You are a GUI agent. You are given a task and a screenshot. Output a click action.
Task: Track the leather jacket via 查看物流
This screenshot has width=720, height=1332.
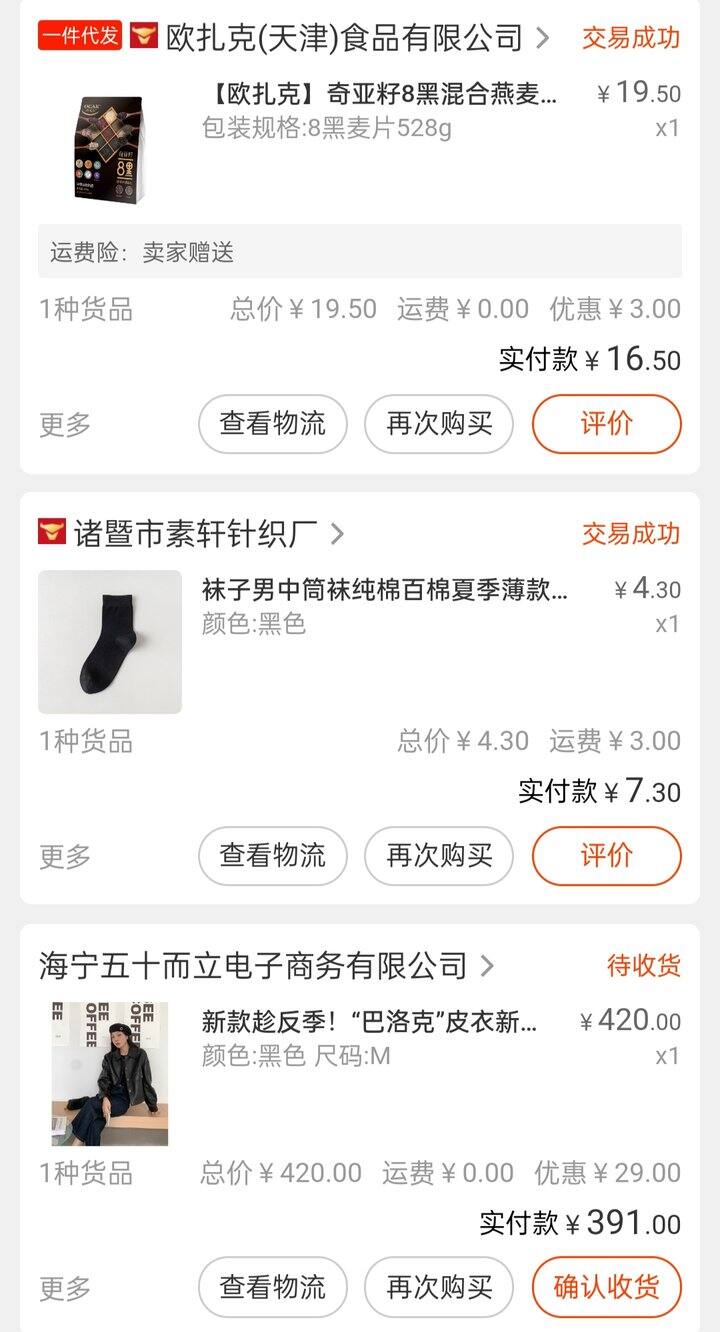pyautogui.click(x=273, y=1288)
